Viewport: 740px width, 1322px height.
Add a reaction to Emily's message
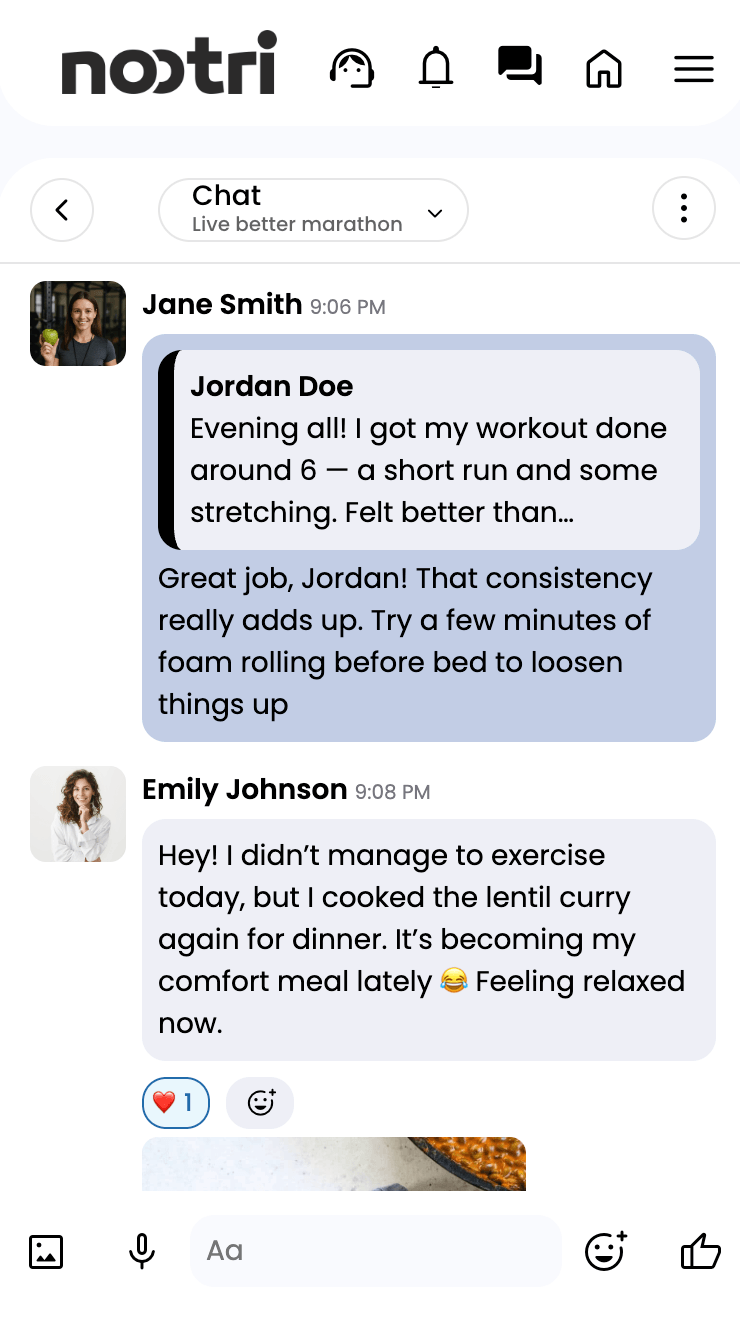[x=260, y=1103]
